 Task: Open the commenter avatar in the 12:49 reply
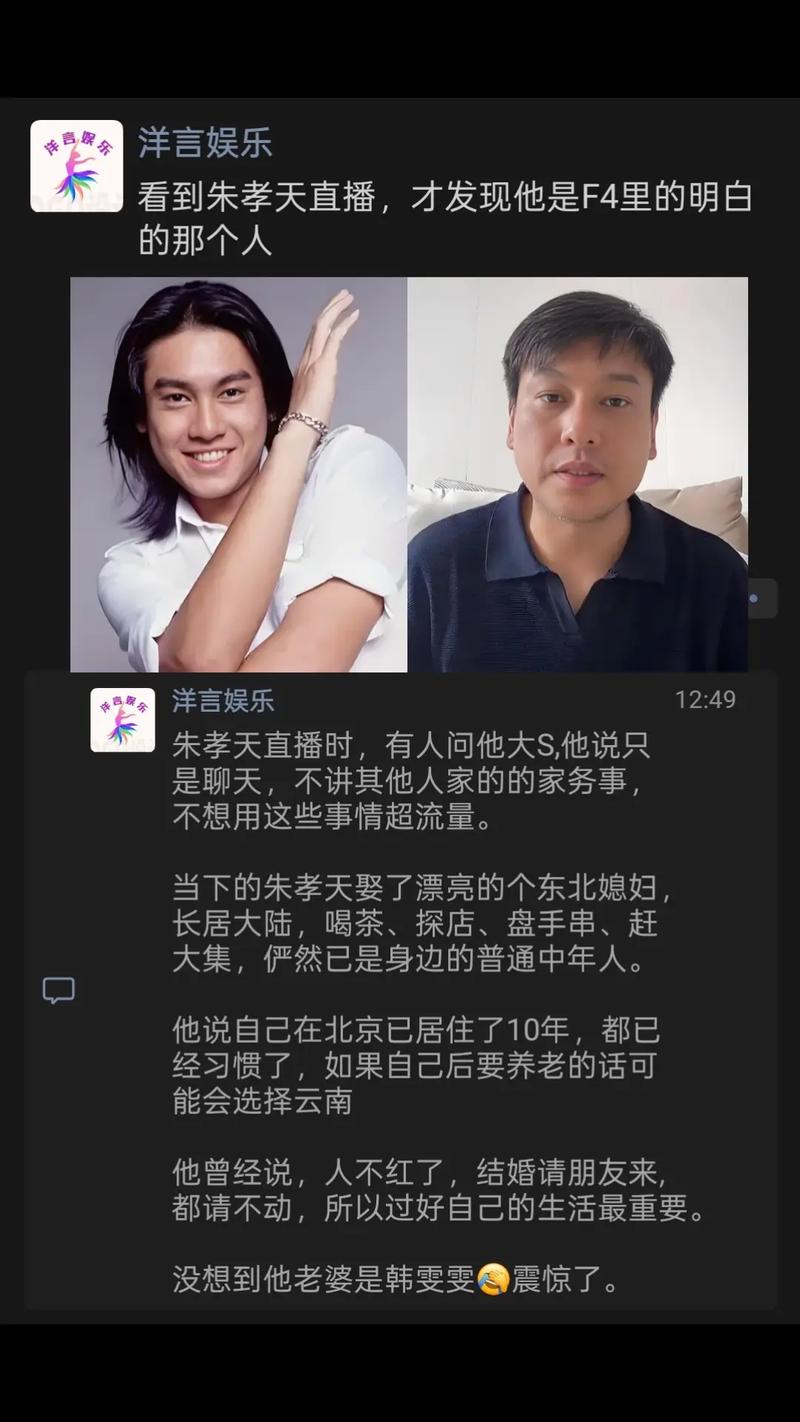pyautogui.click(x=122, y=720)
